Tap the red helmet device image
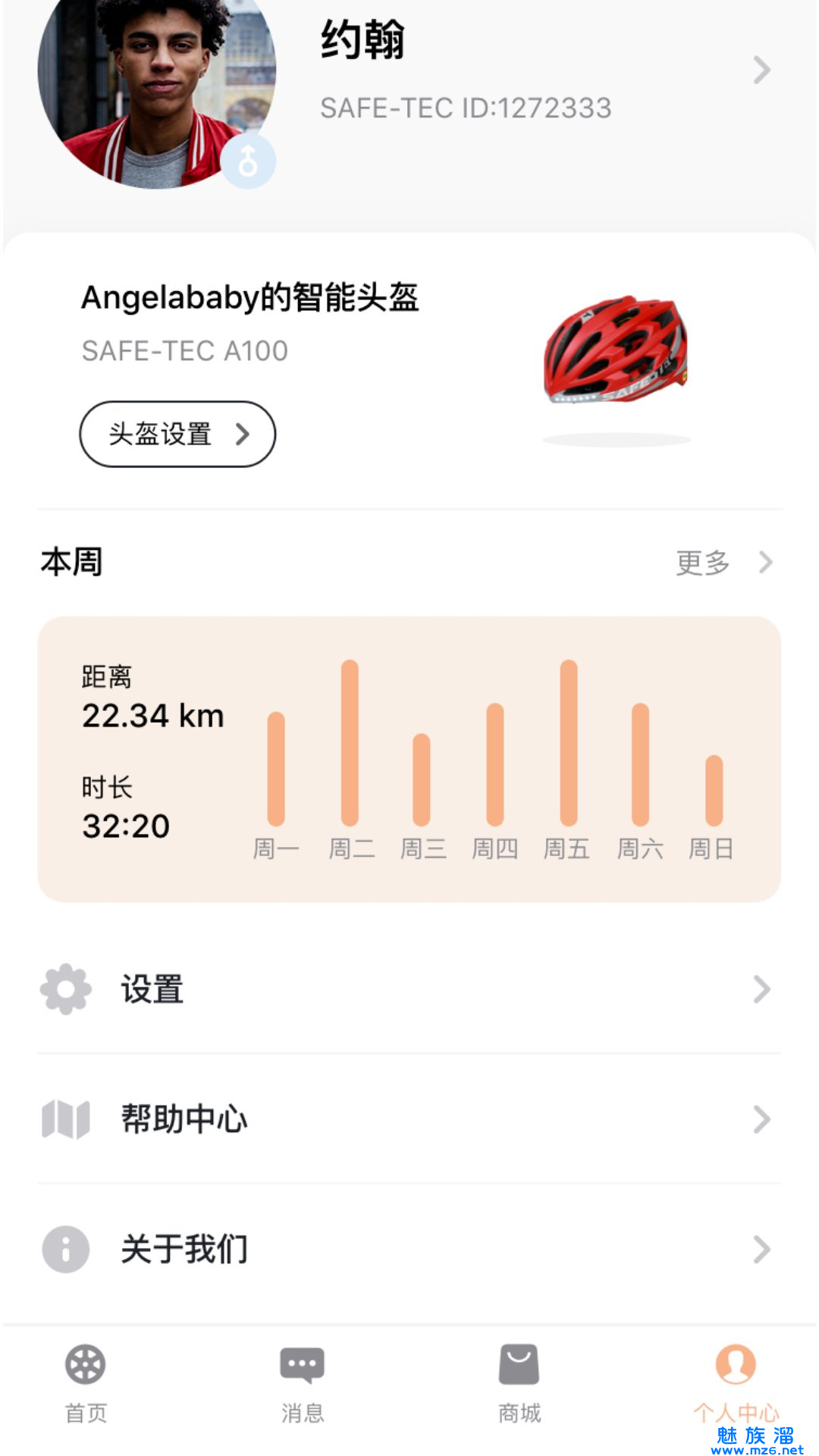This screenshot has width=819, height=1456. click(616, 350)
